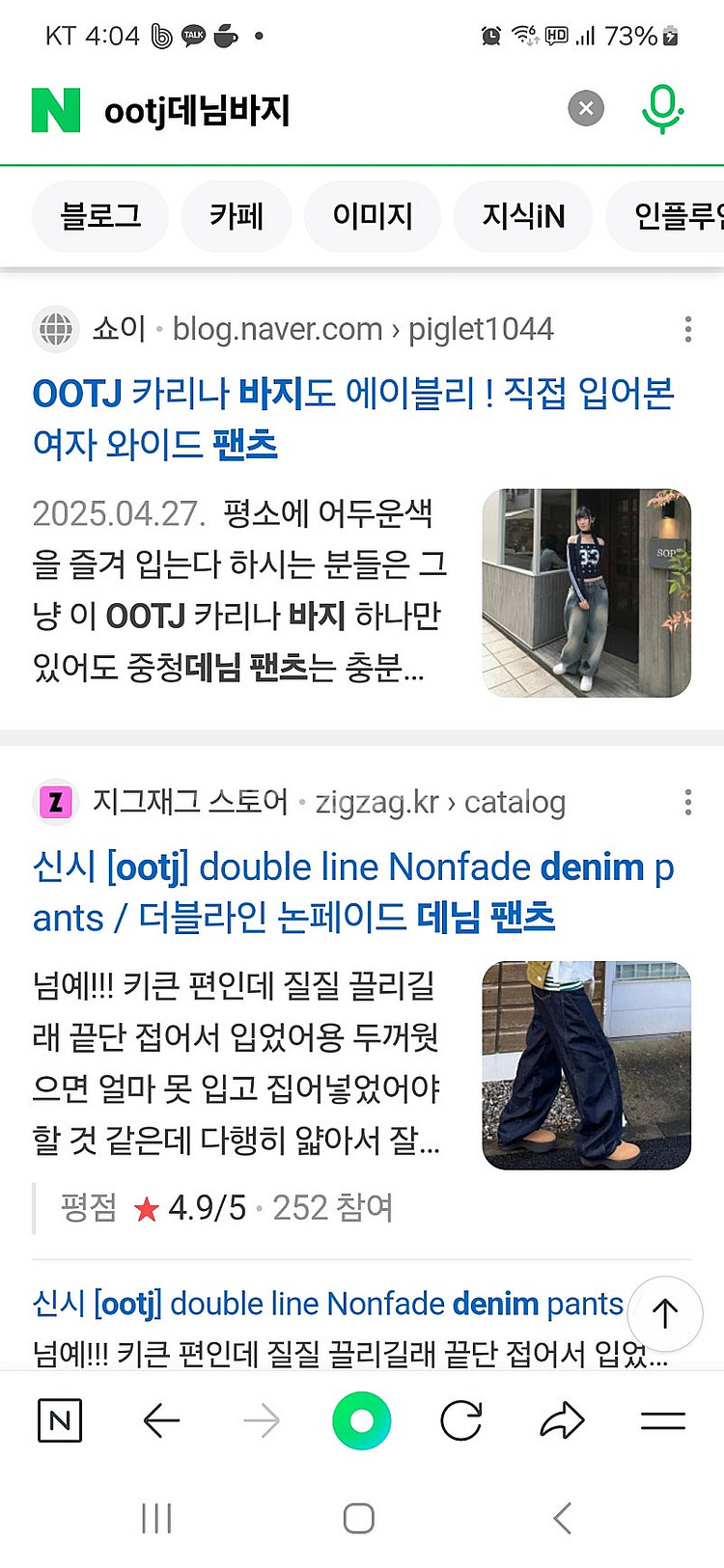The height and width of the screenshot is (1568, 724).
Task: View the 카리나 jeans outfit thumbnail
Action: click(586, 592)
